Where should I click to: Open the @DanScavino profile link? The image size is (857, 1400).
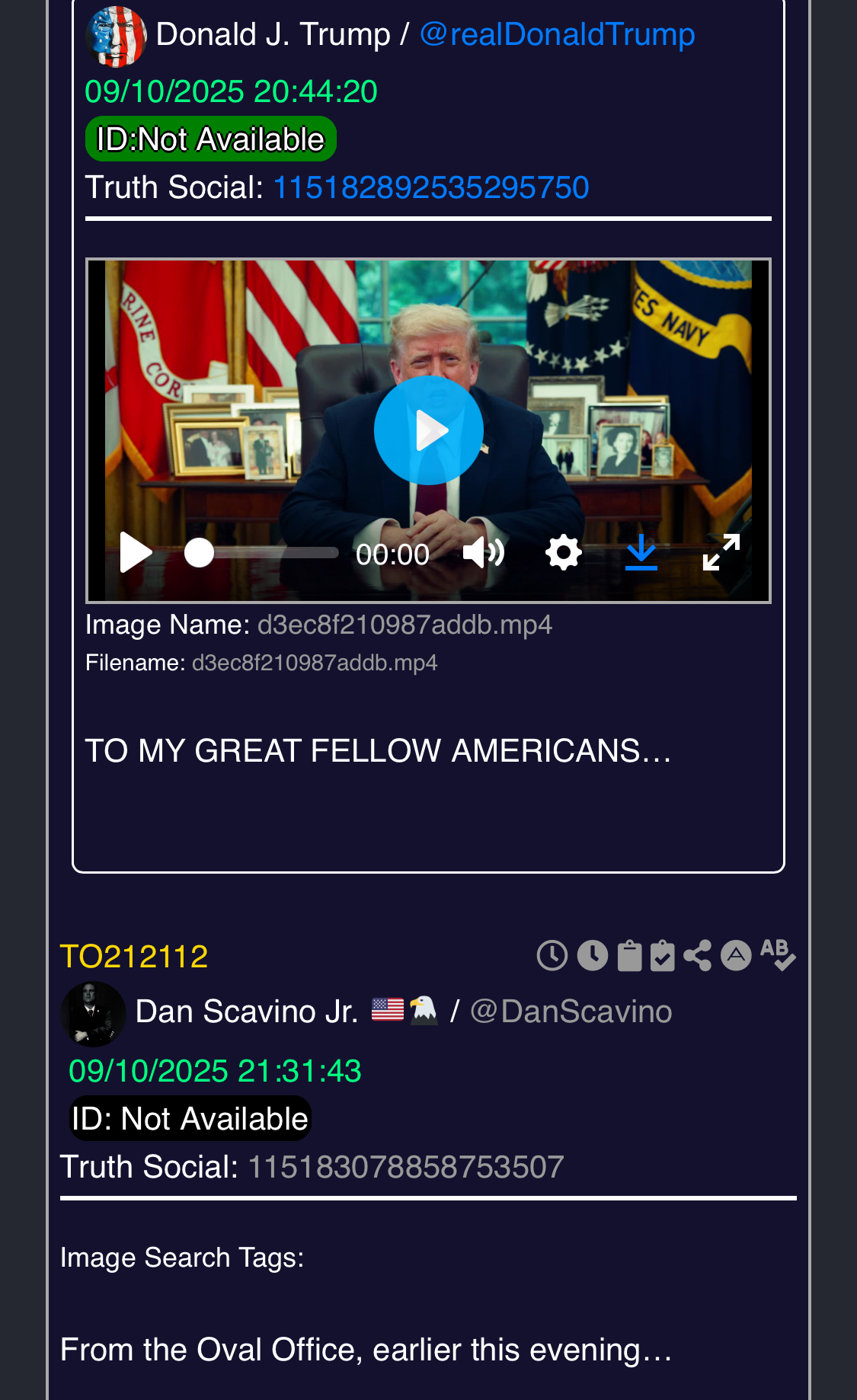pos(571,1012)
